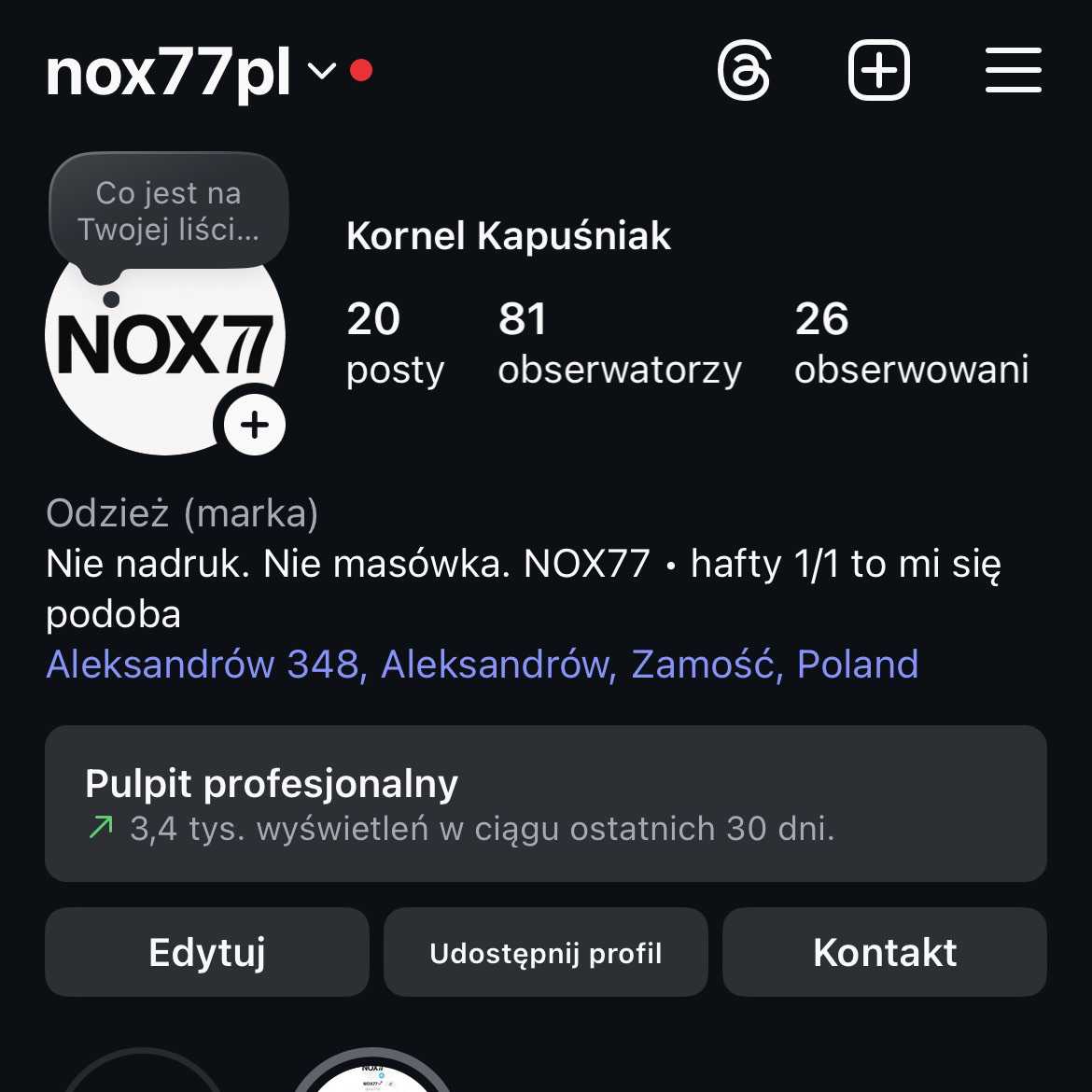1092x1092 pixels.
Task: Create a new post with plus icon
Action: 878,70
